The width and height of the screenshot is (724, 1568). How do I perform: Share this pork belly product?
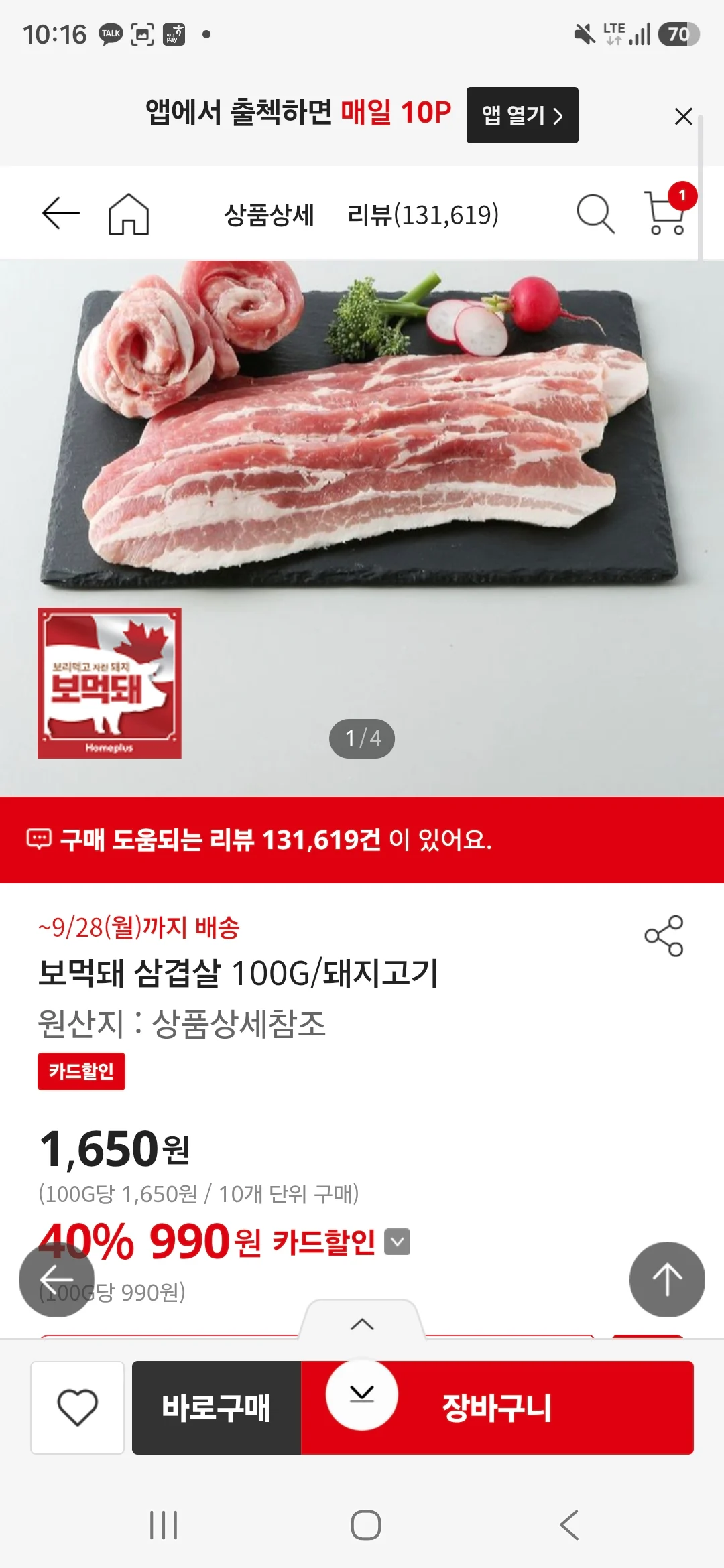(x=664, y=935)
